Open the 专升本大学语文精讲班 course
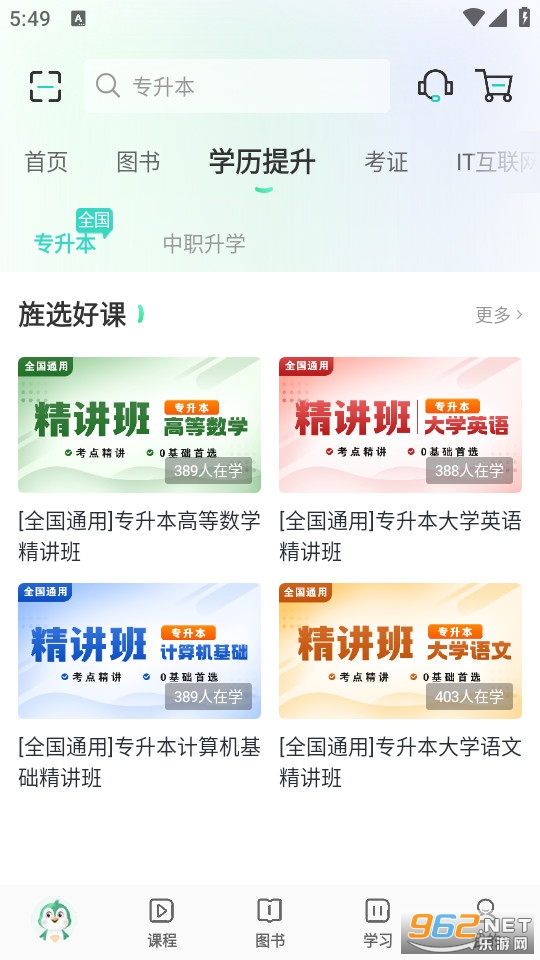The height and width of the screenshot is (960, 540). point(400,686)
